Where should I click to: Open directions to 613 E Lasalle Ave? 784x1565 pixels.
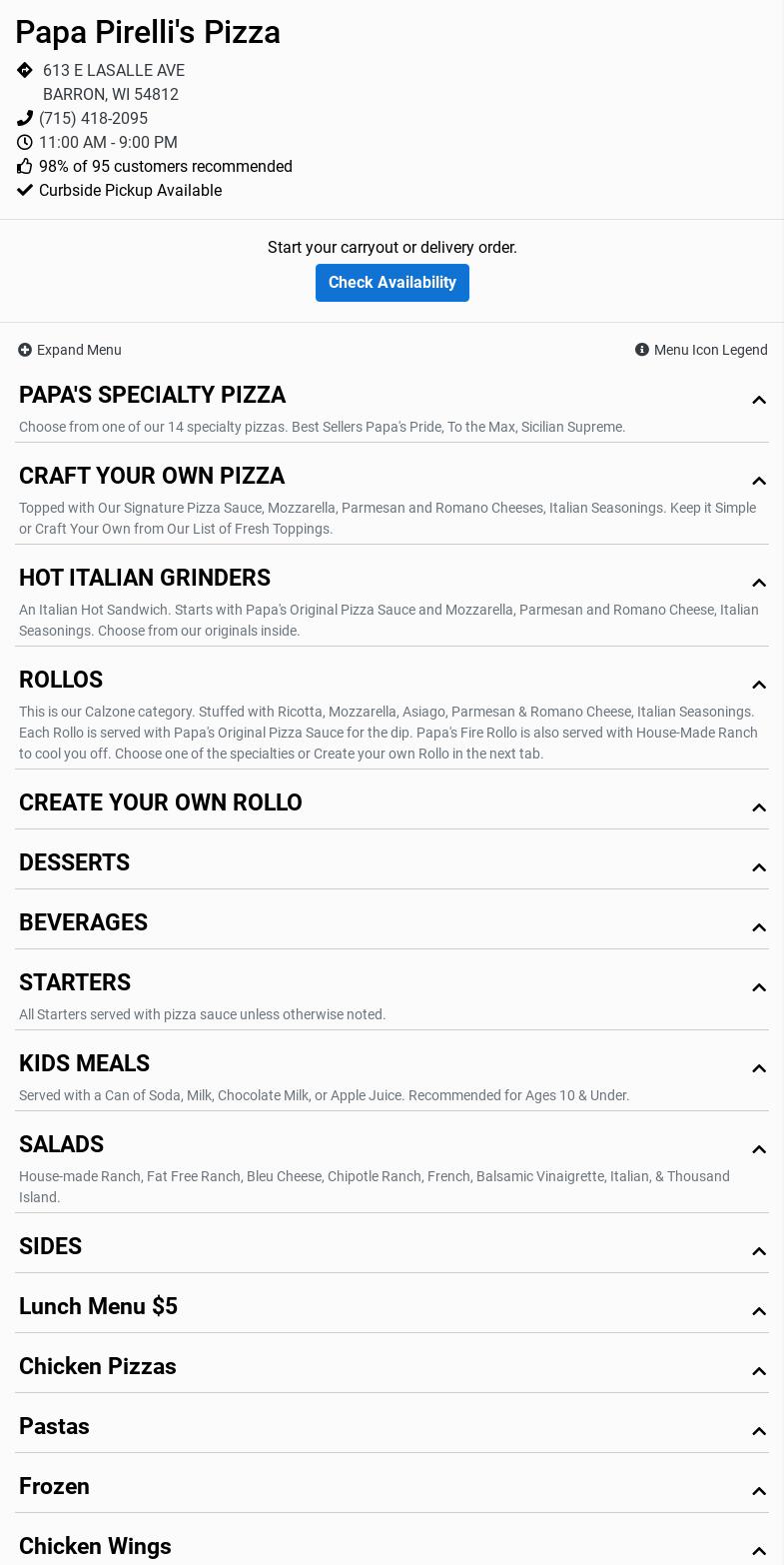114,82
